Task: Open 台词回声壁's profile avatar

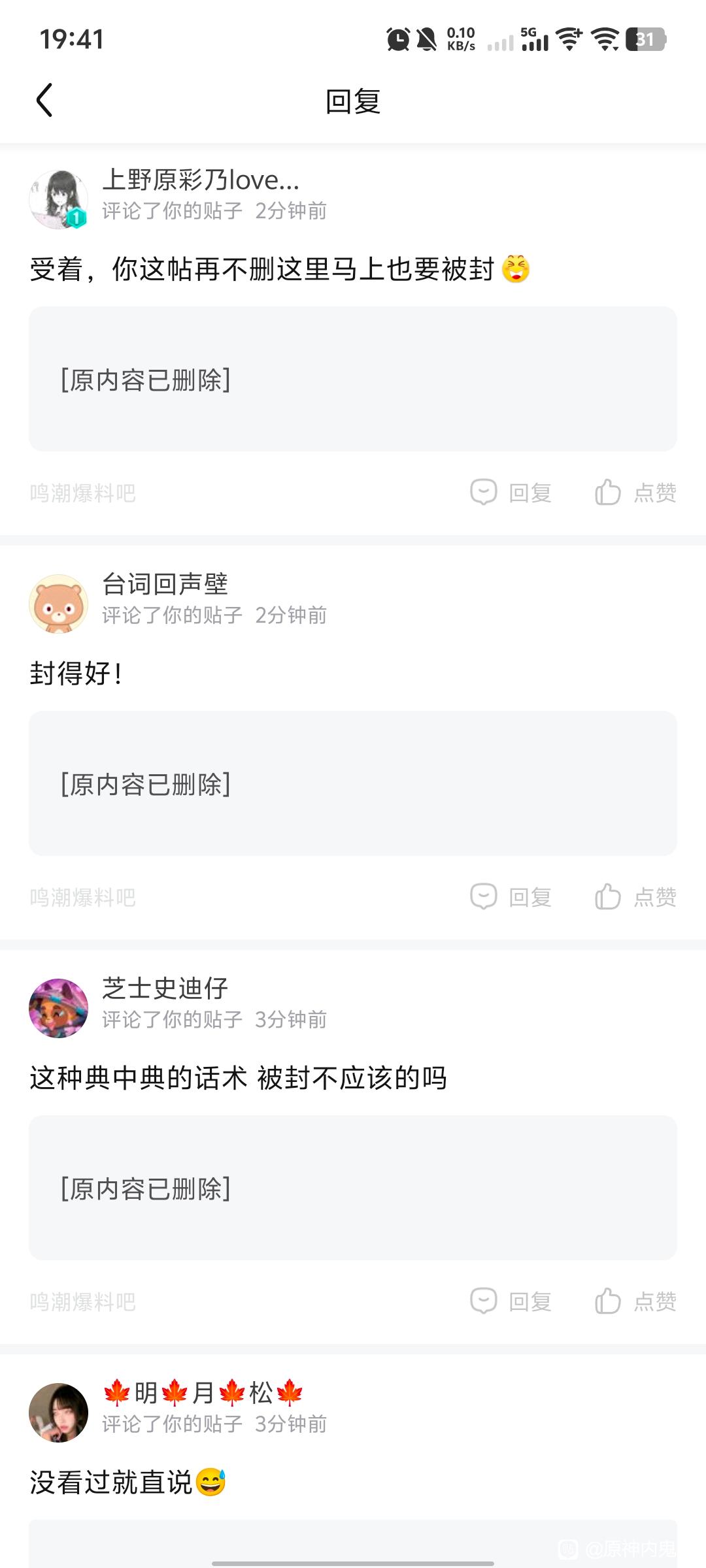Action: pos(59,604)
